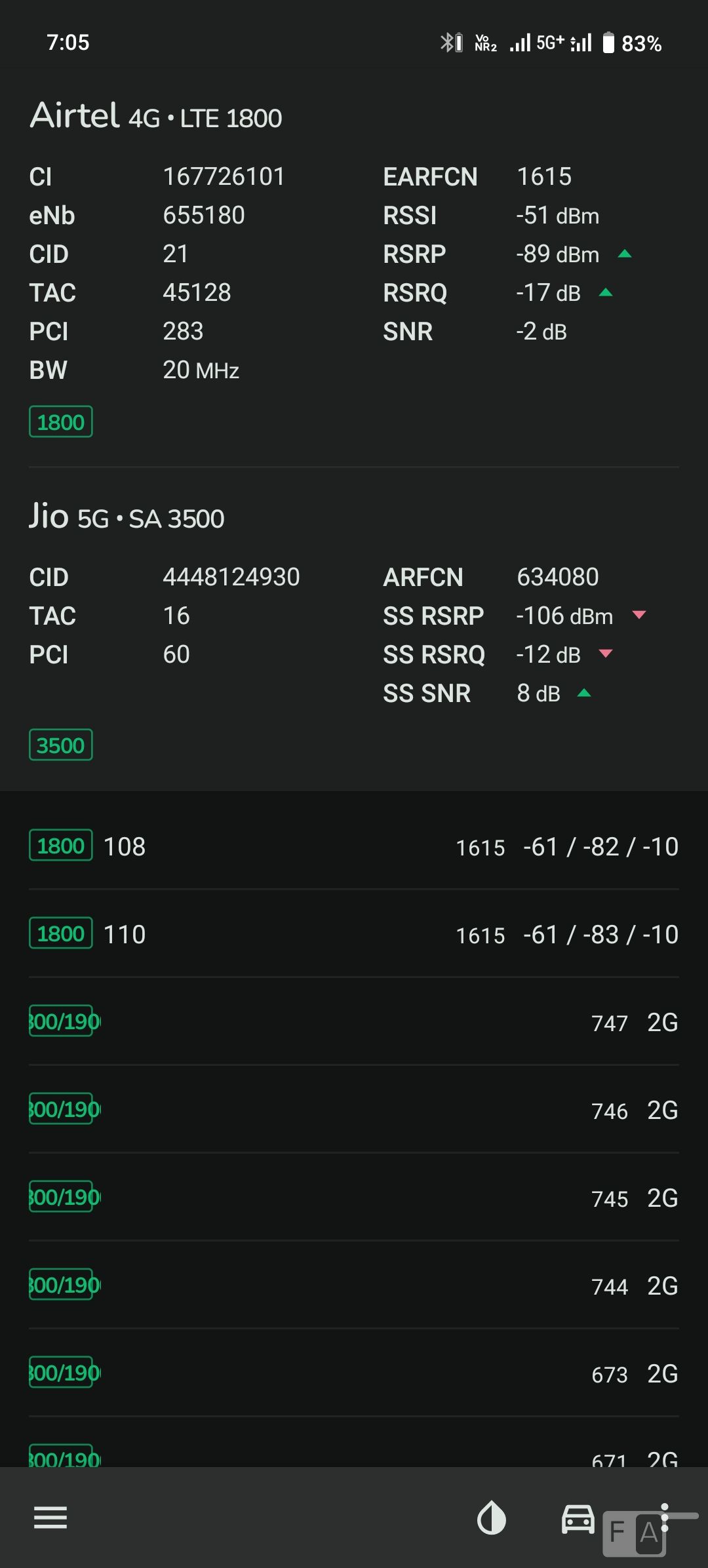
Task: View the 2G neighbor row numbered 745
Action: pyautogui.click(x=354, y=1198)
